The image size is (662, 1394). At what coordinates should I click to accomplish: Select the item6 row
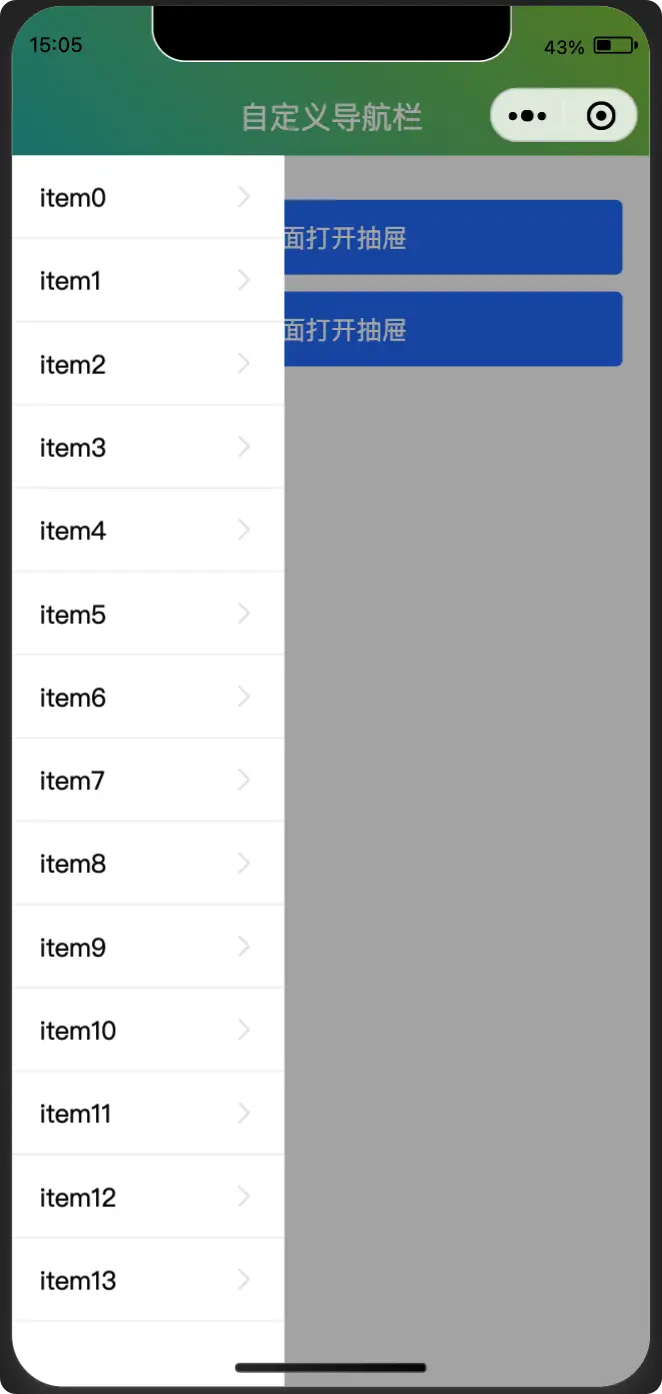click(x=148, y=697)
